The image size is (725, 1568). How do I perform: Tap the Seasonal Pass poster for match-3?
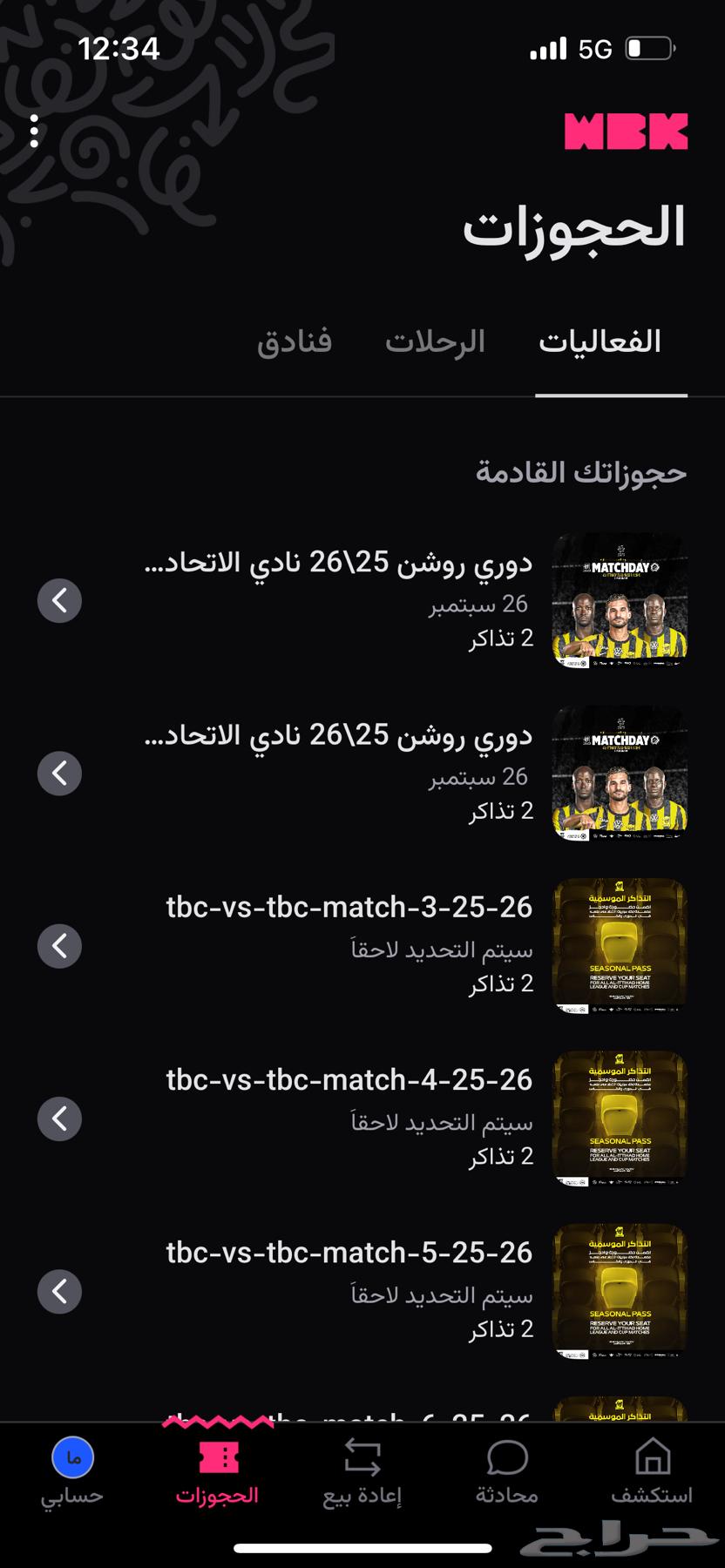pyautogui.click(x=619, y=945)
